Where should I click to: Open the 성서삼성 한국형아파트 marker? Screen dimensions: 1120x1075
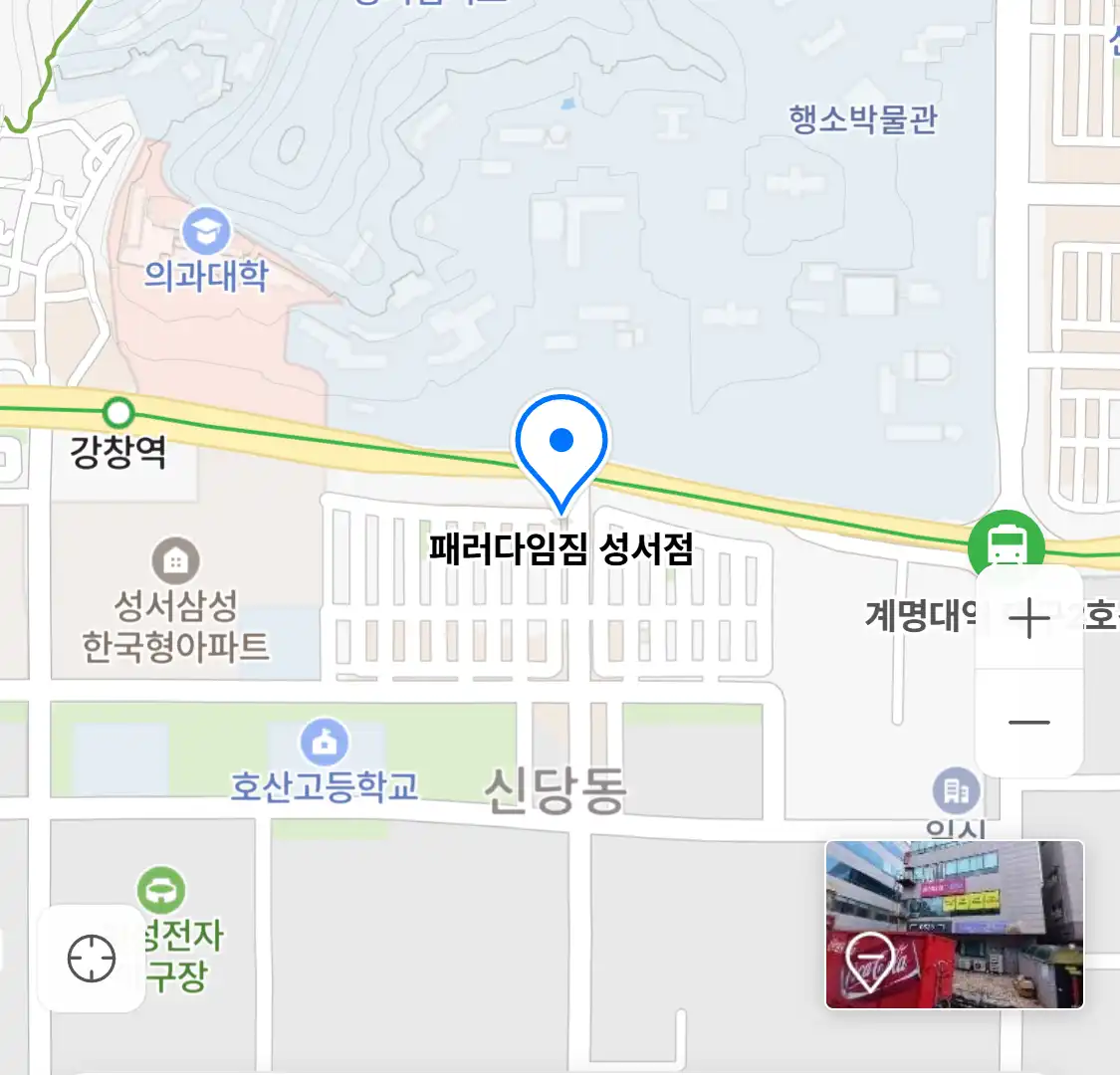tap(176, 562)
